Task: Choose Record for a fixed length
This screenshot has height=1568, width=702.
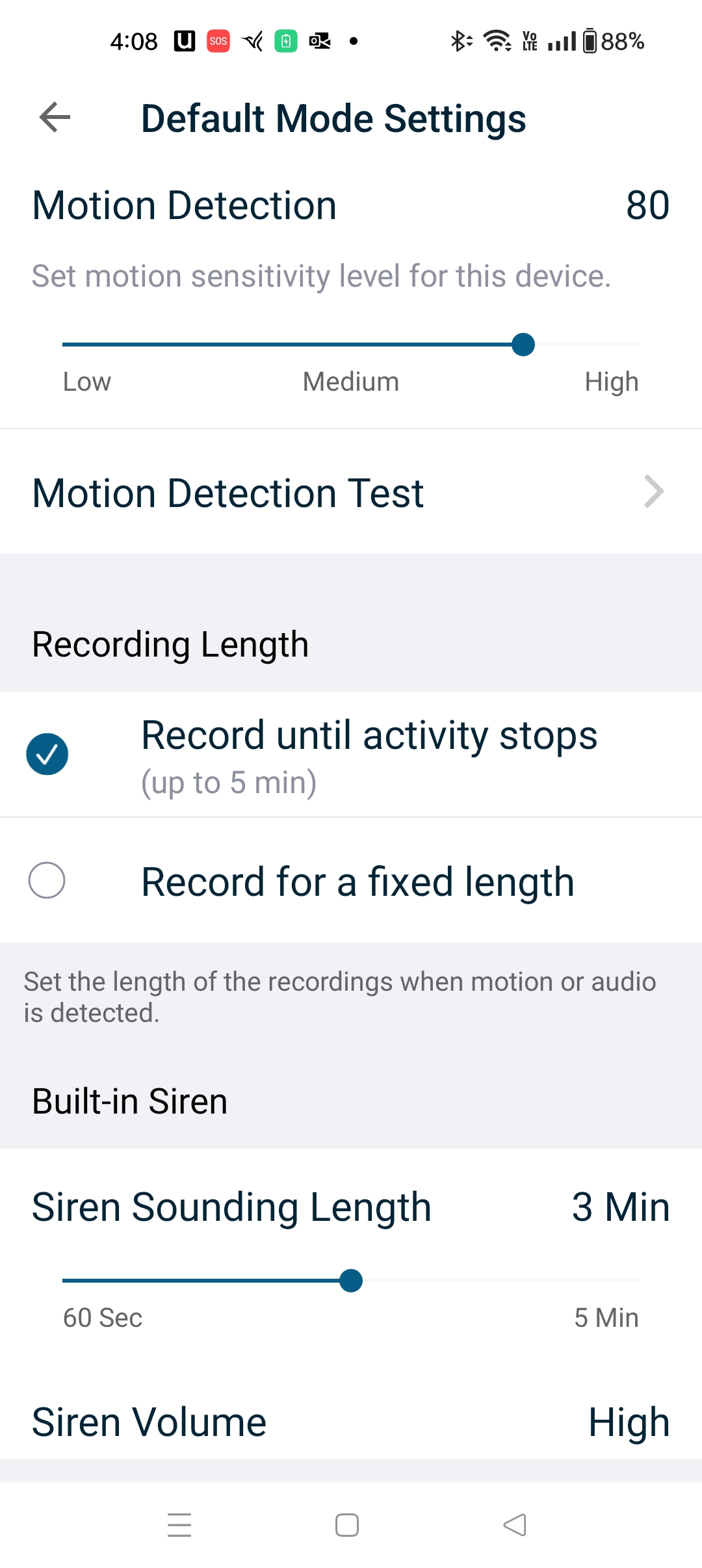Action: pos(47,880)
